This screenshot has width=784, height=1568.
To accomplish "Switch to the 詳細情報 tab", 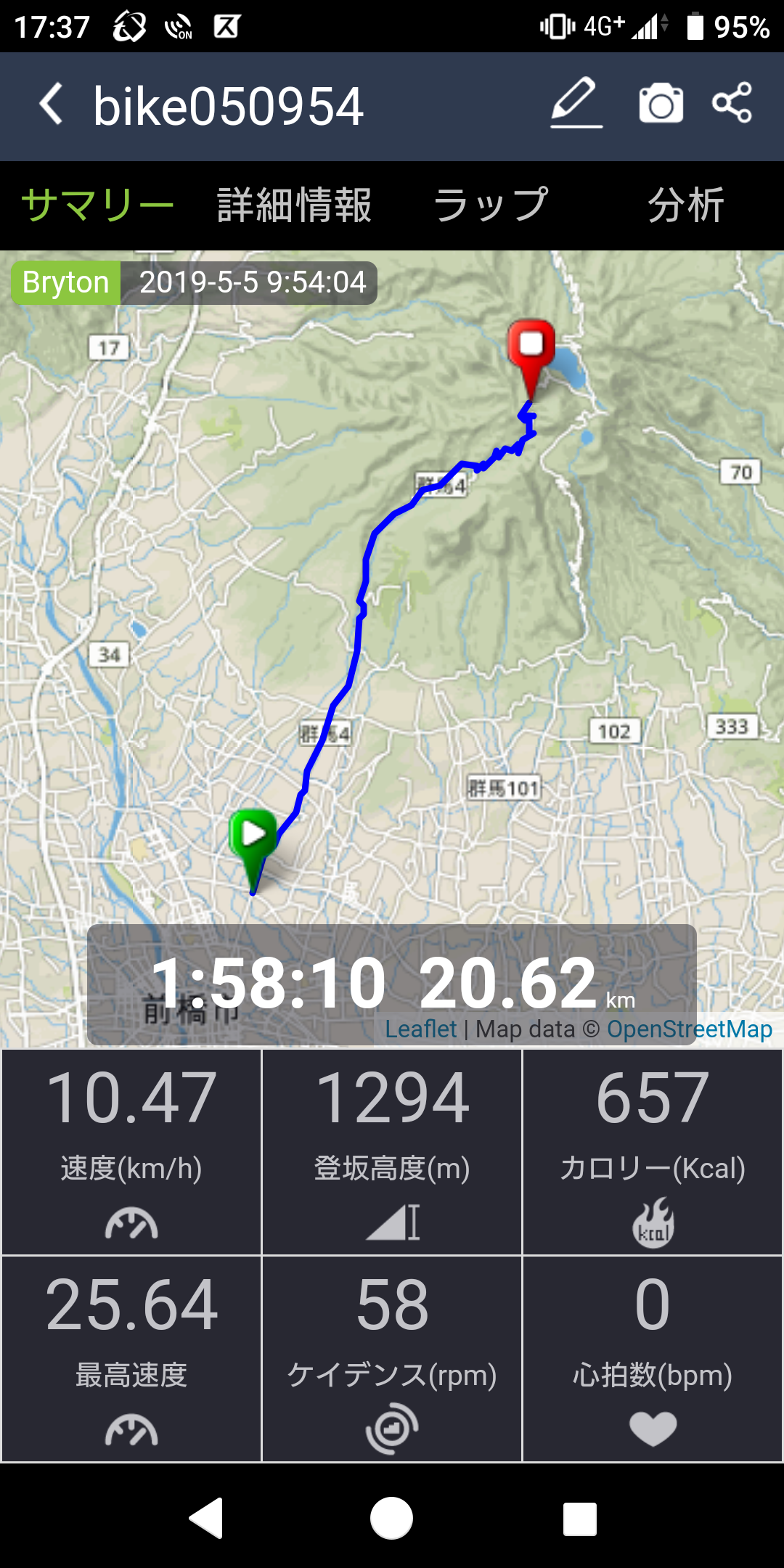I will (x=294, y=205).
